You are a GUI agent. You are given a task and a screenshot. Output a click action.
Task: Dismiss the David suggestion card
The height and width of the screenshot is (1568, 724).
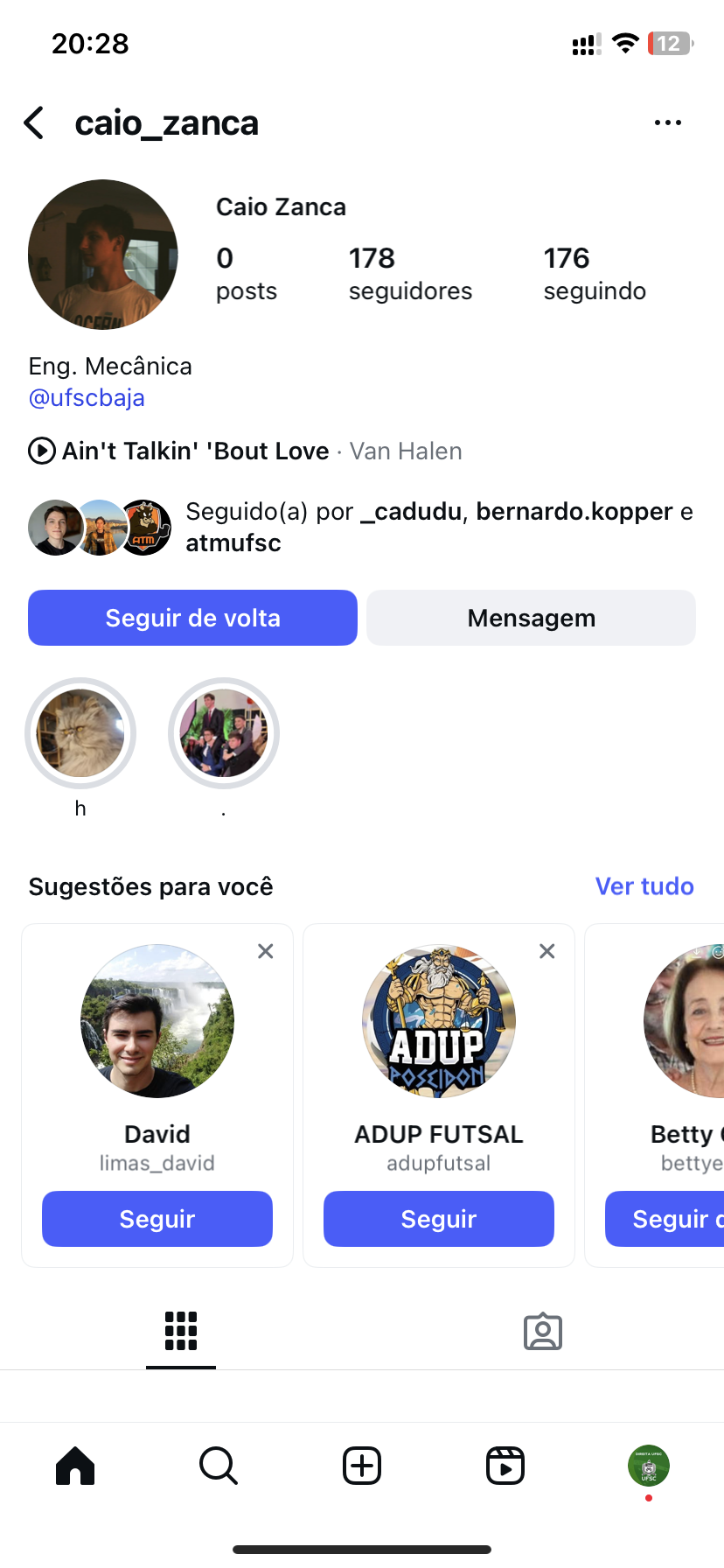click(266, 951)
